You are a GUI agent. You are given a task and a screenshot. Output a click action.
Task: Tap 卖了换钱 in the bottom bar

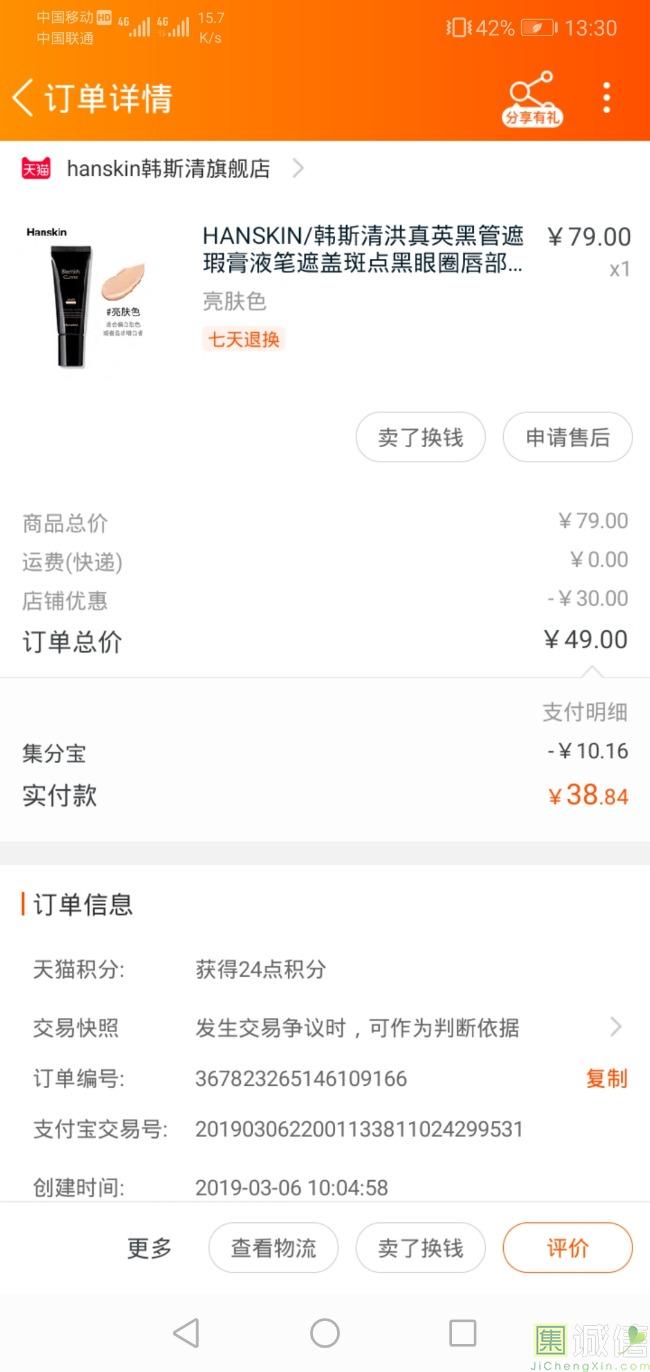pos(420,1248)
